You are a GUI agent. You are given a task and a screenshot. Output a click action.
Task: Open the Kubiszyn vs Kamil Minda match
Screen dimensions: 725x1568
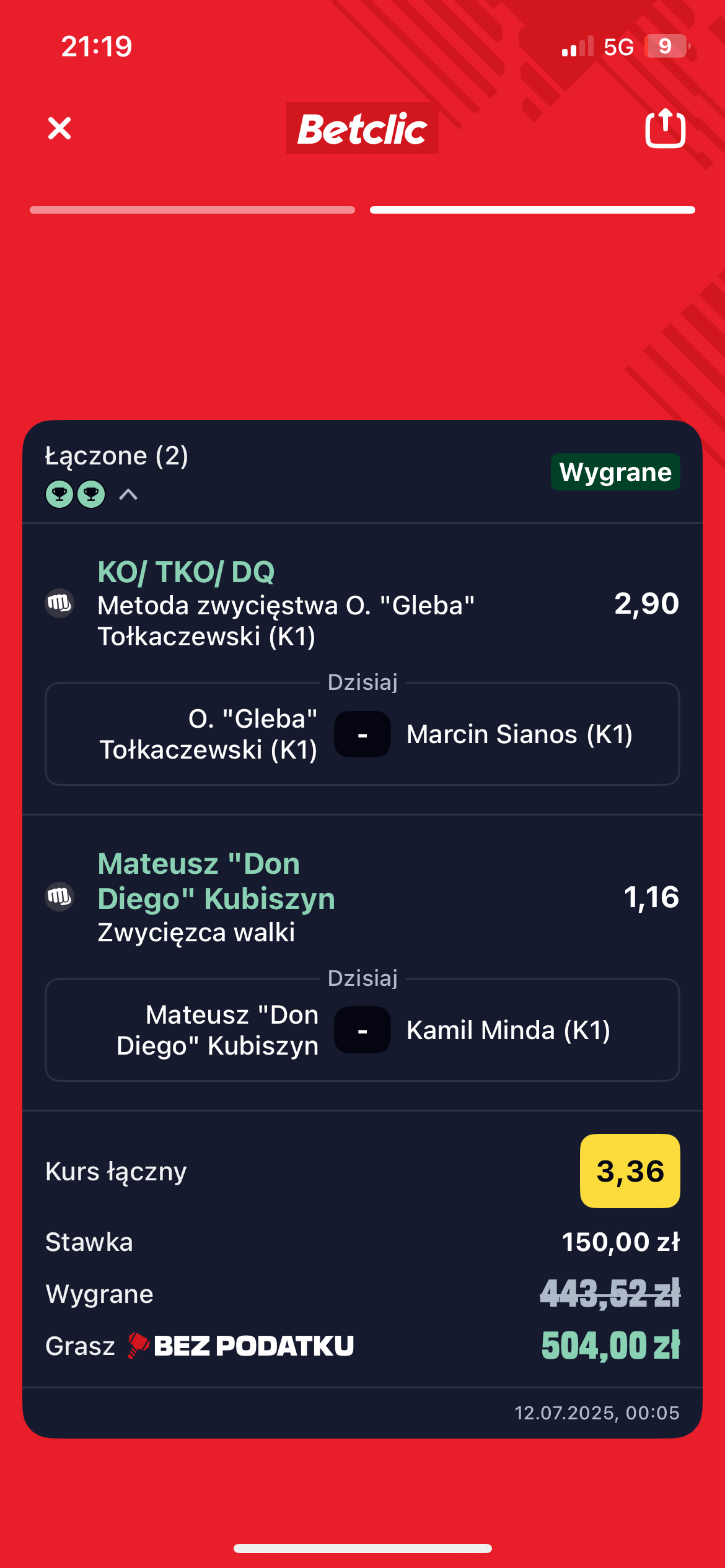(362, 1030)
